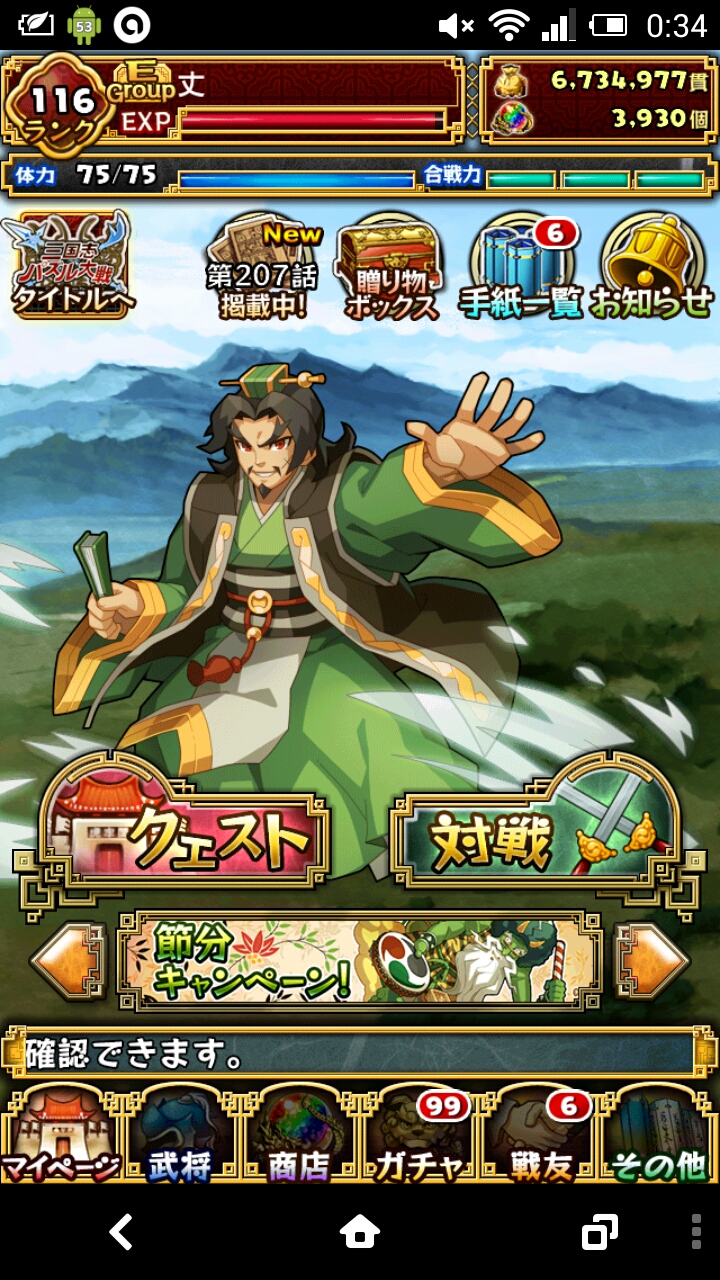
Task: Open the お知らせ notices bell
Action: 651,268
